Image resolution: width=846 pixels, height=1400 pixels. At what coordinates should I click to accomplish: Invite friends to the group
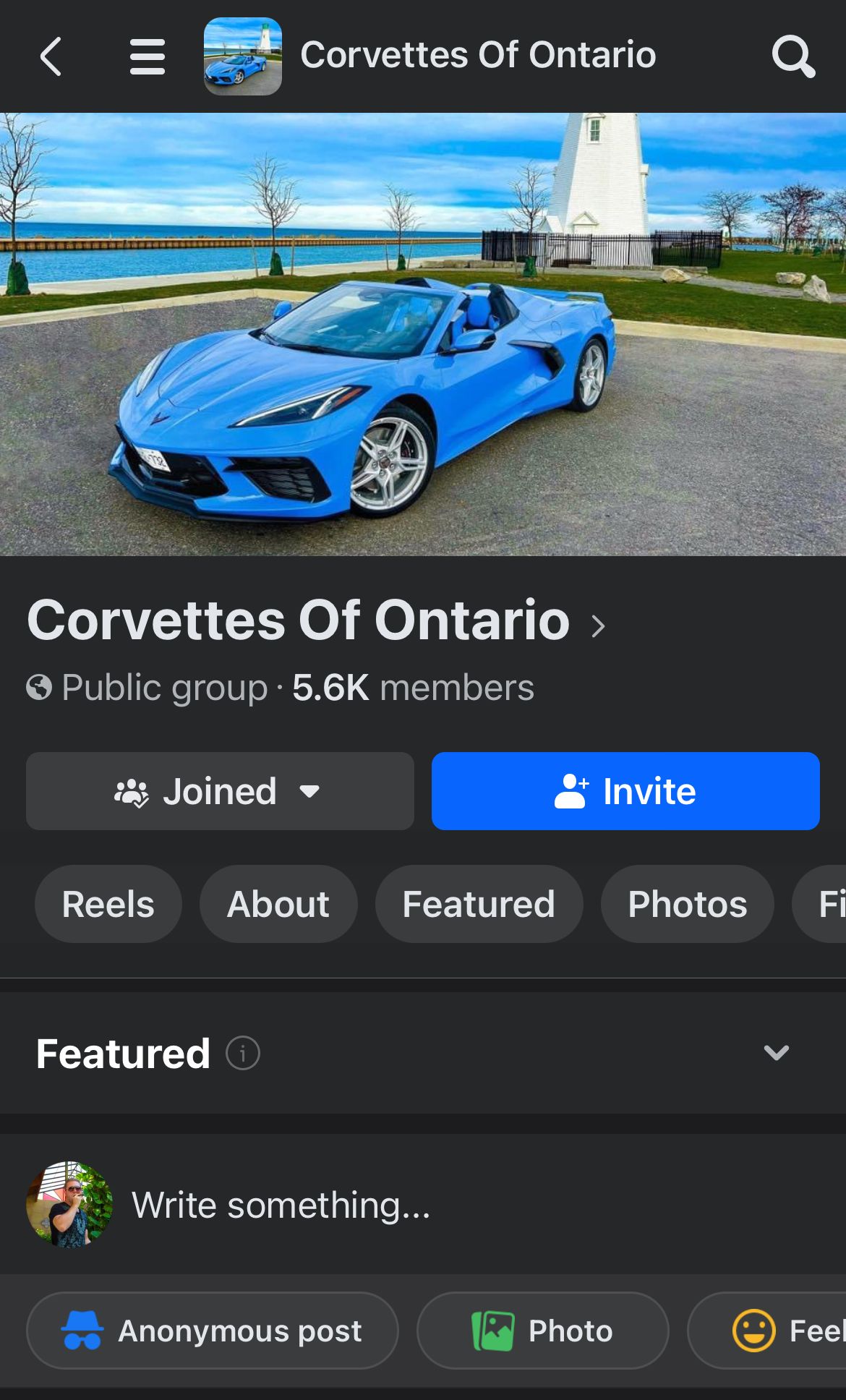(625, 791)
